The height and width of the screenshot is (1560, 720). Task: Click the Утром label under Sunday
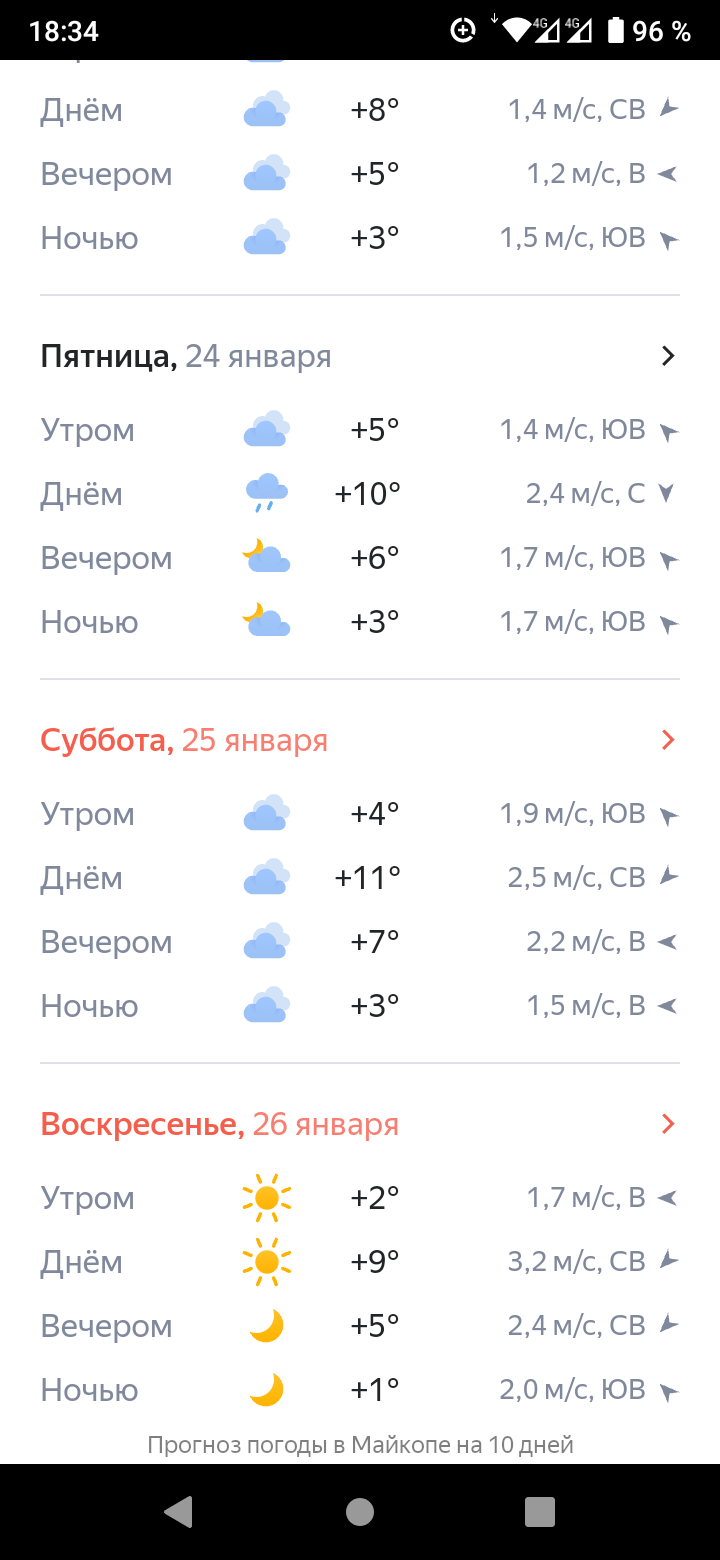(87, 1197)
